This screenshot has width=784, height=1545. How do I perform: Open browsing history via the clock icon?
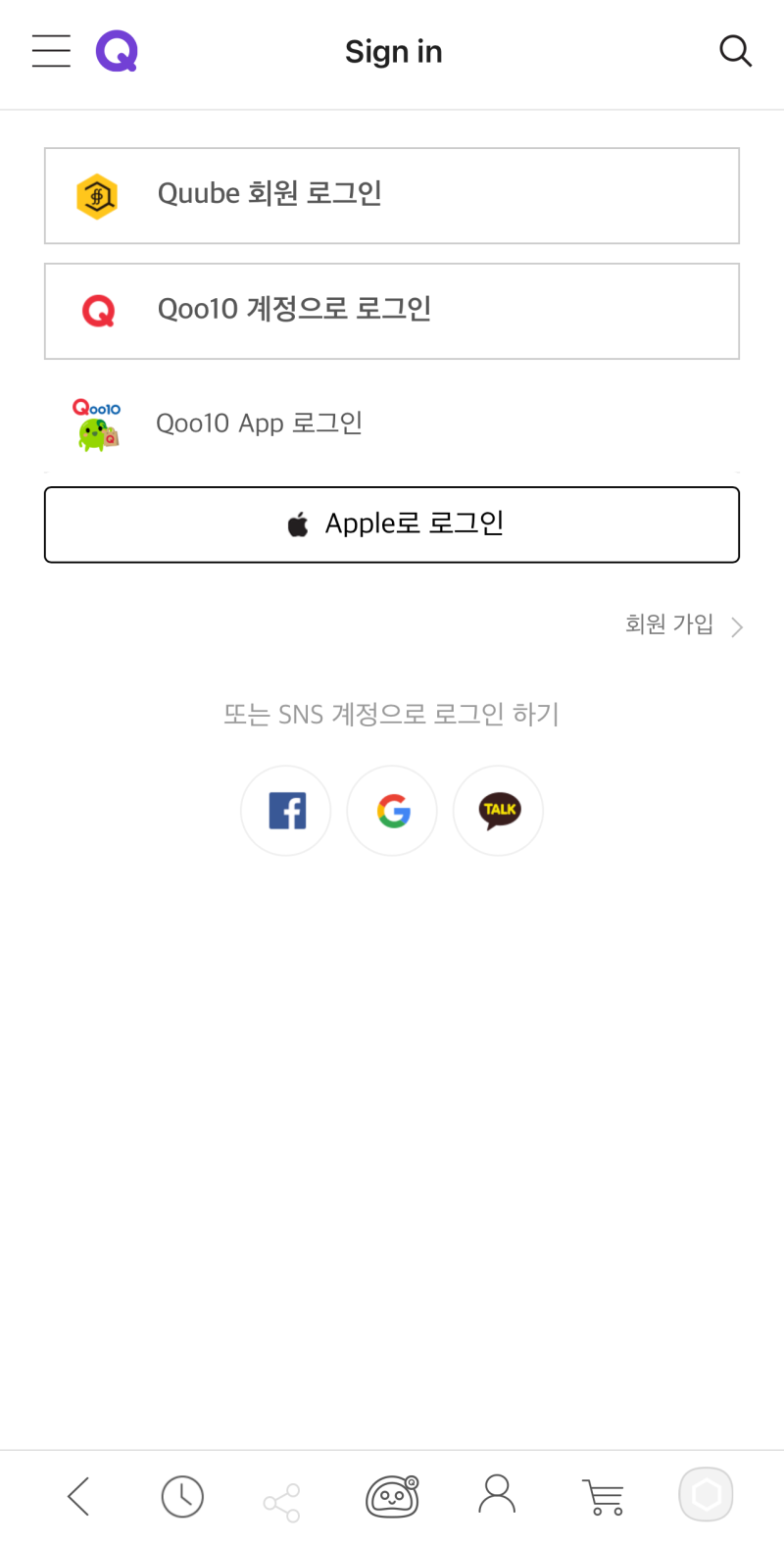point(182,1496)
